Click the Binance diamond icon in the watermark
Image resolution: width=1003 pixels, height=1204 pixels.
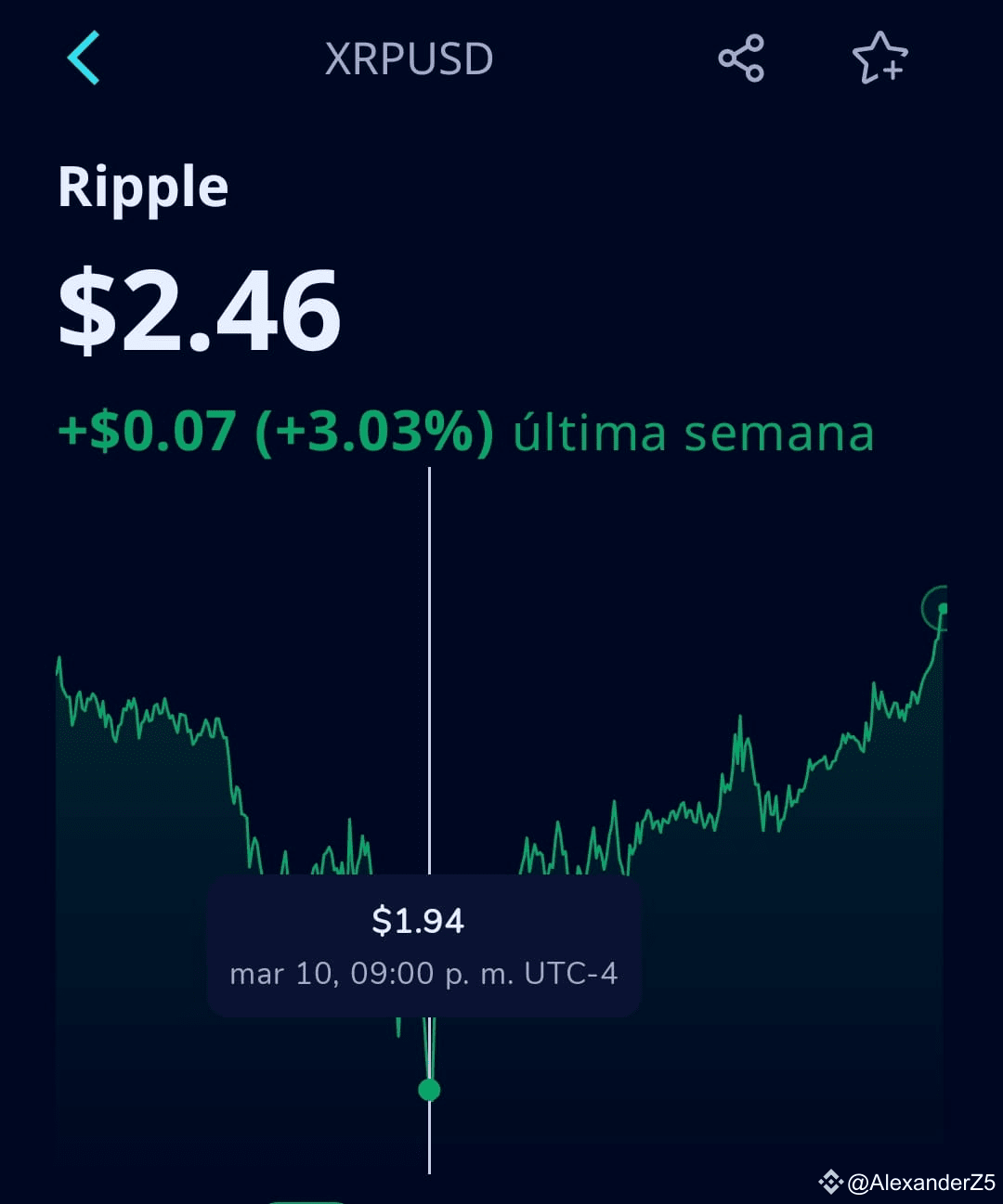(x=829, y=1181)
